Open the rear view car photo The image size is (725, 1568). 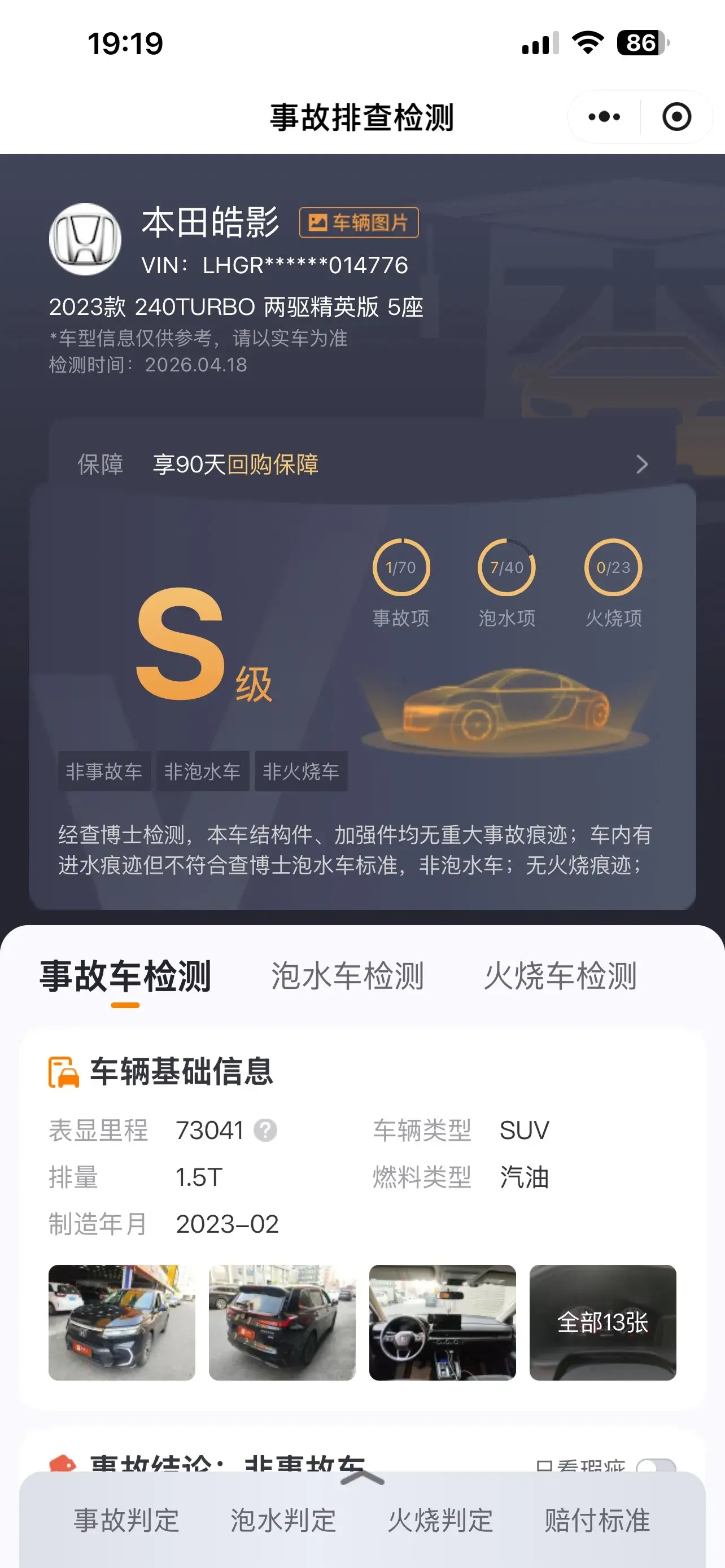pyautogui.click(x=282, y=1322)
